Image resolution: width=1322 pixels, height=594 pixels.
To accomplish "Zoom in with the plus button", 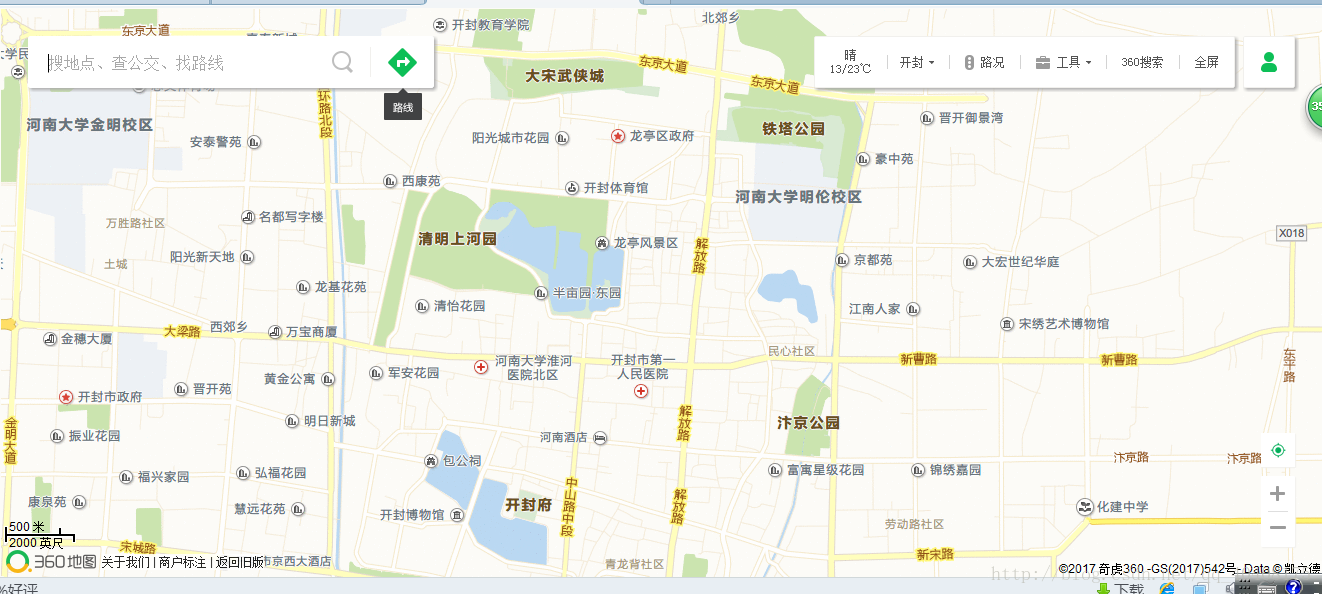I will coord(1277,494).
